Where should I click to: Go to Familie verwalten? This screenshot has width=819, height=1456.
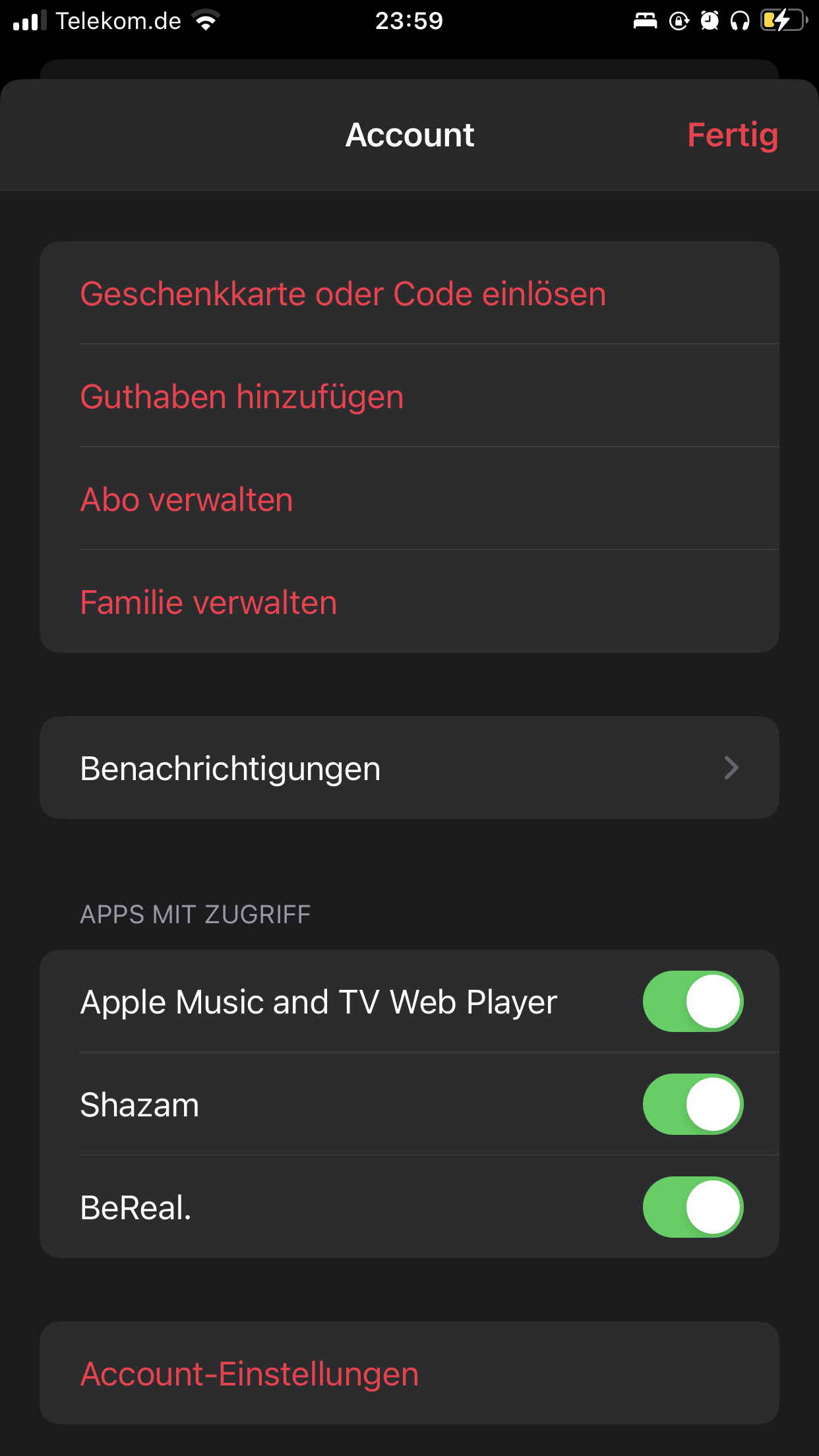click(208, 602)
